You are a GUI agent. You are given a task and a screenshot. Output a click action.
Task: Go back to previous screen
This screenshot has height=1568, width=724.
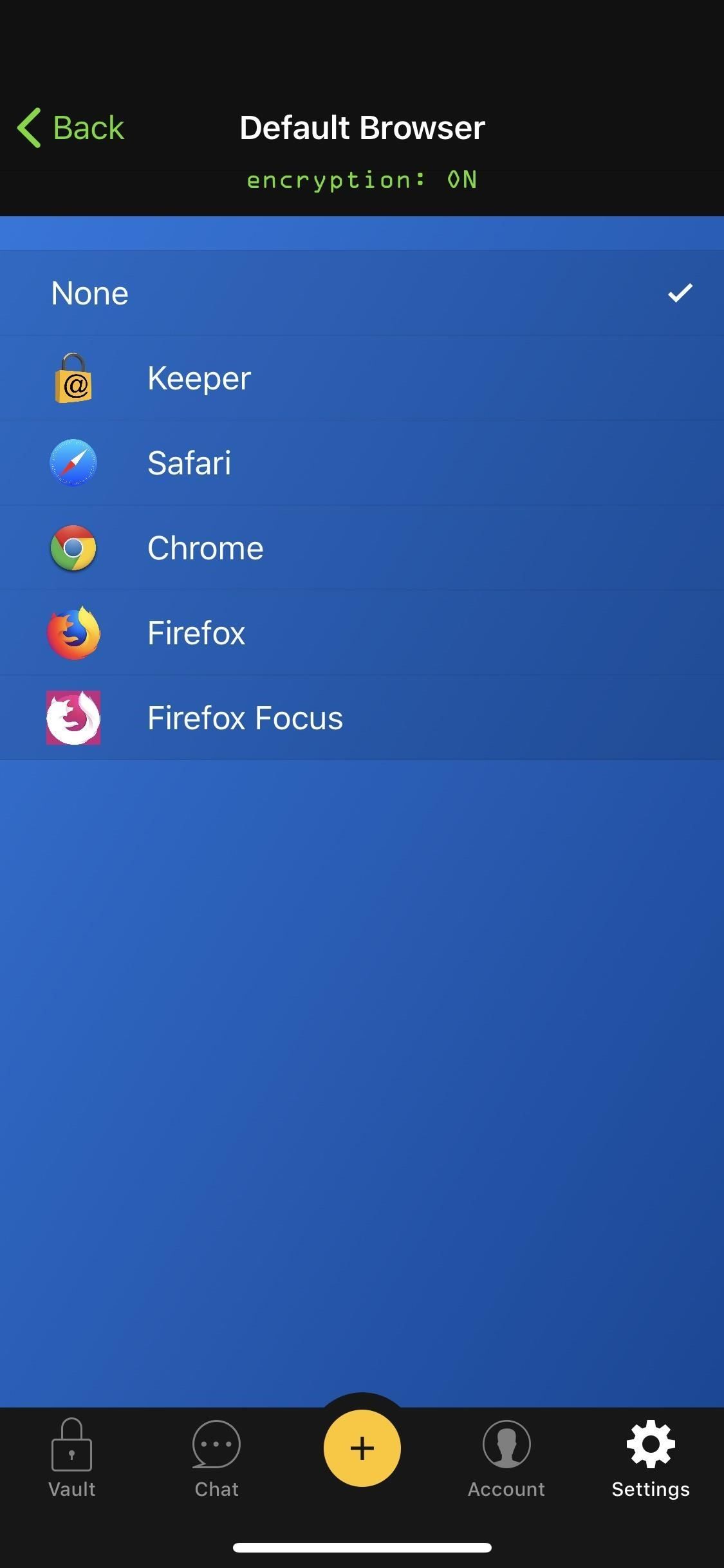click(x=71, y=127)
